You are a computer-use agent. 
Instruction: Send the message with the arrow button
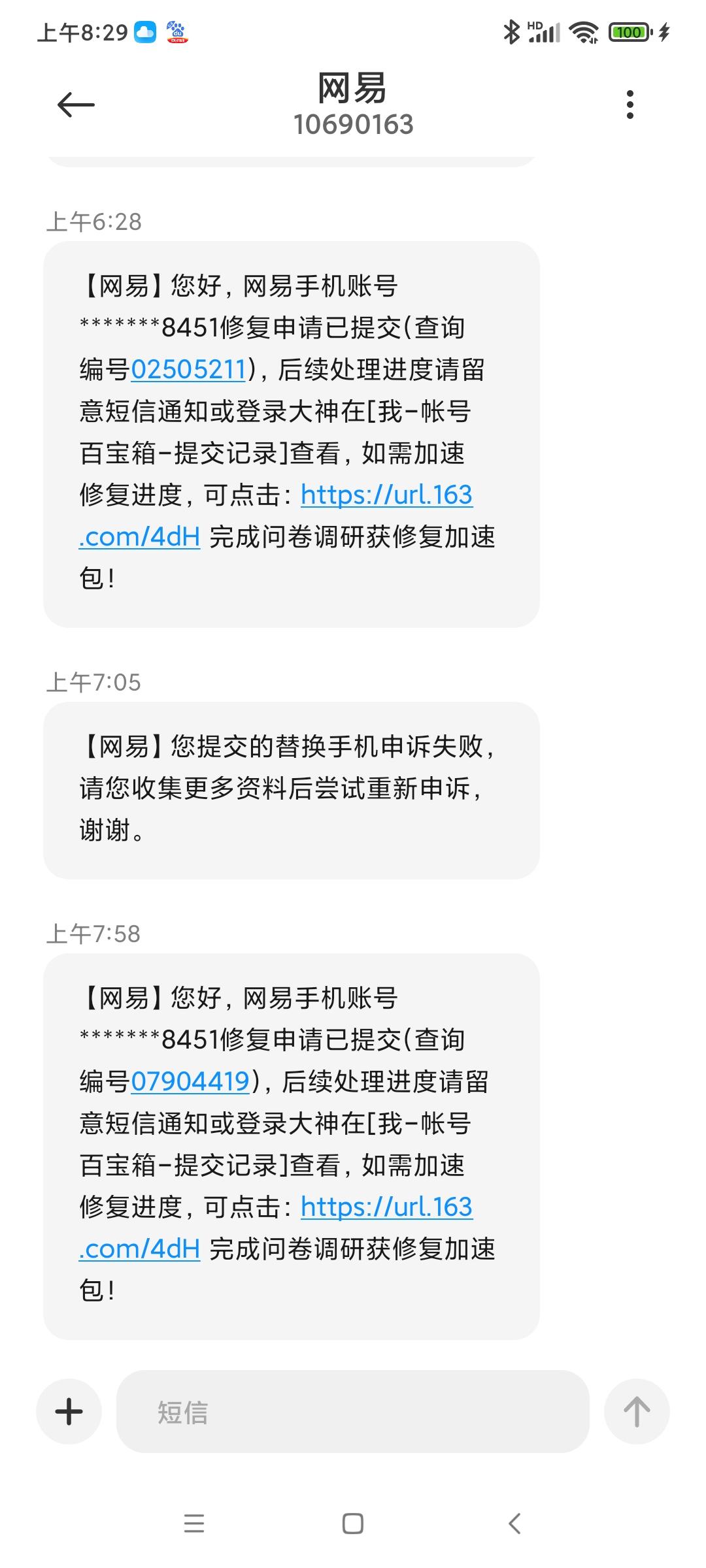pos(636,1412)
